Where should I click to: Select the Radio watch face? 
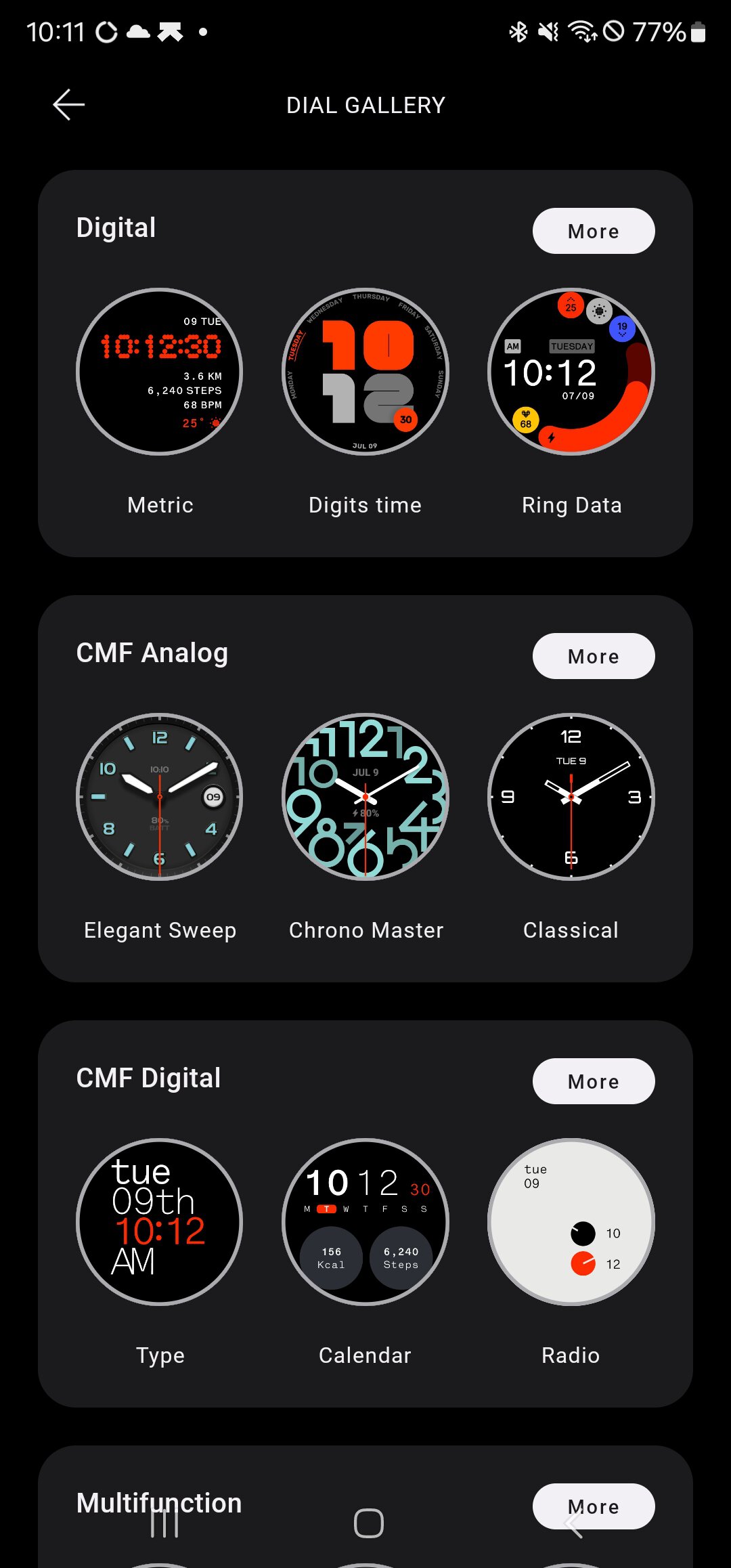tap(571, 1222)
